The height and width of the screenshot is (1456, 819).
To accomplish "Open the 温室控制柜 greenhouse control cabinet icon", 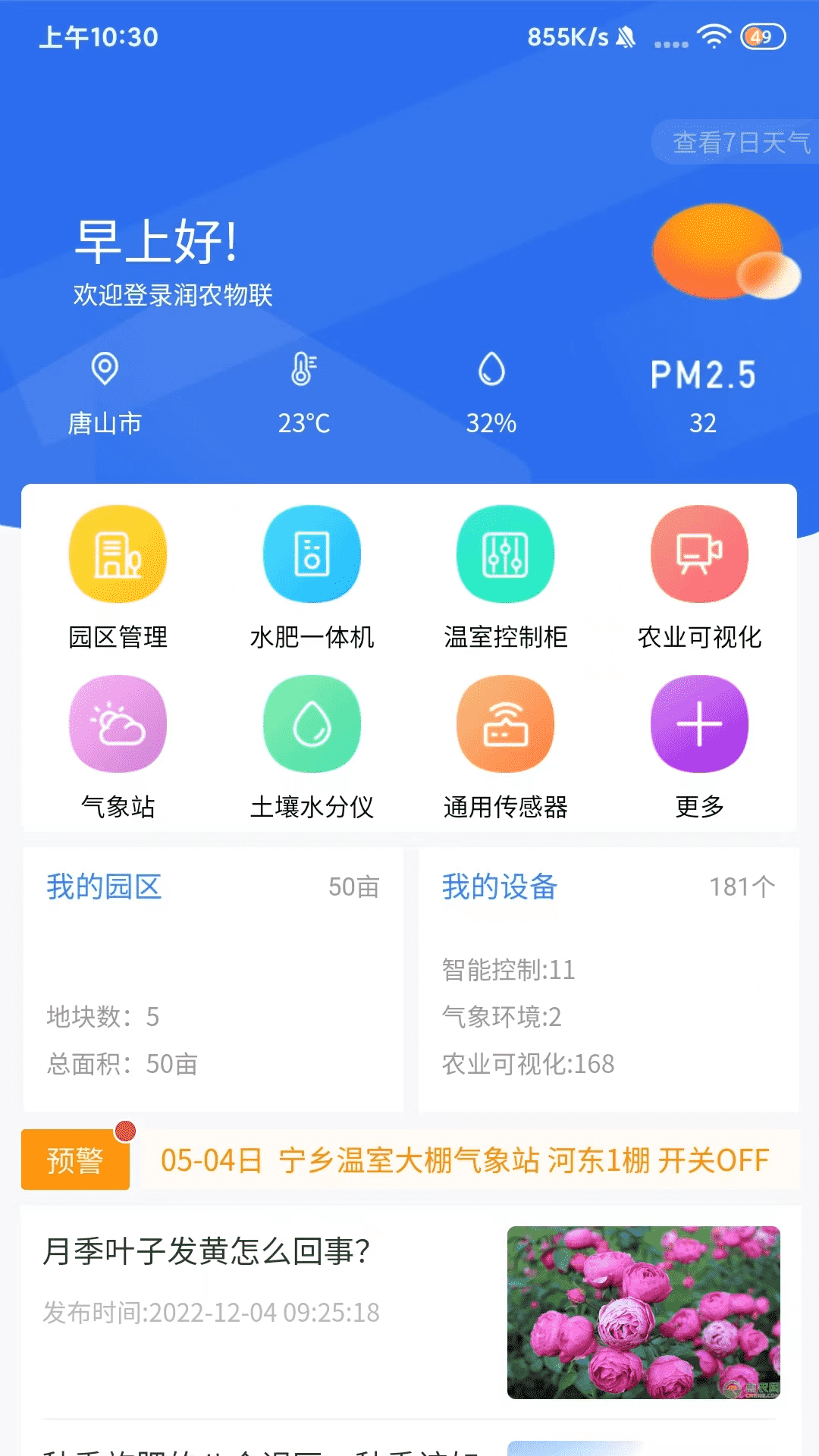I will coord(506,554).
